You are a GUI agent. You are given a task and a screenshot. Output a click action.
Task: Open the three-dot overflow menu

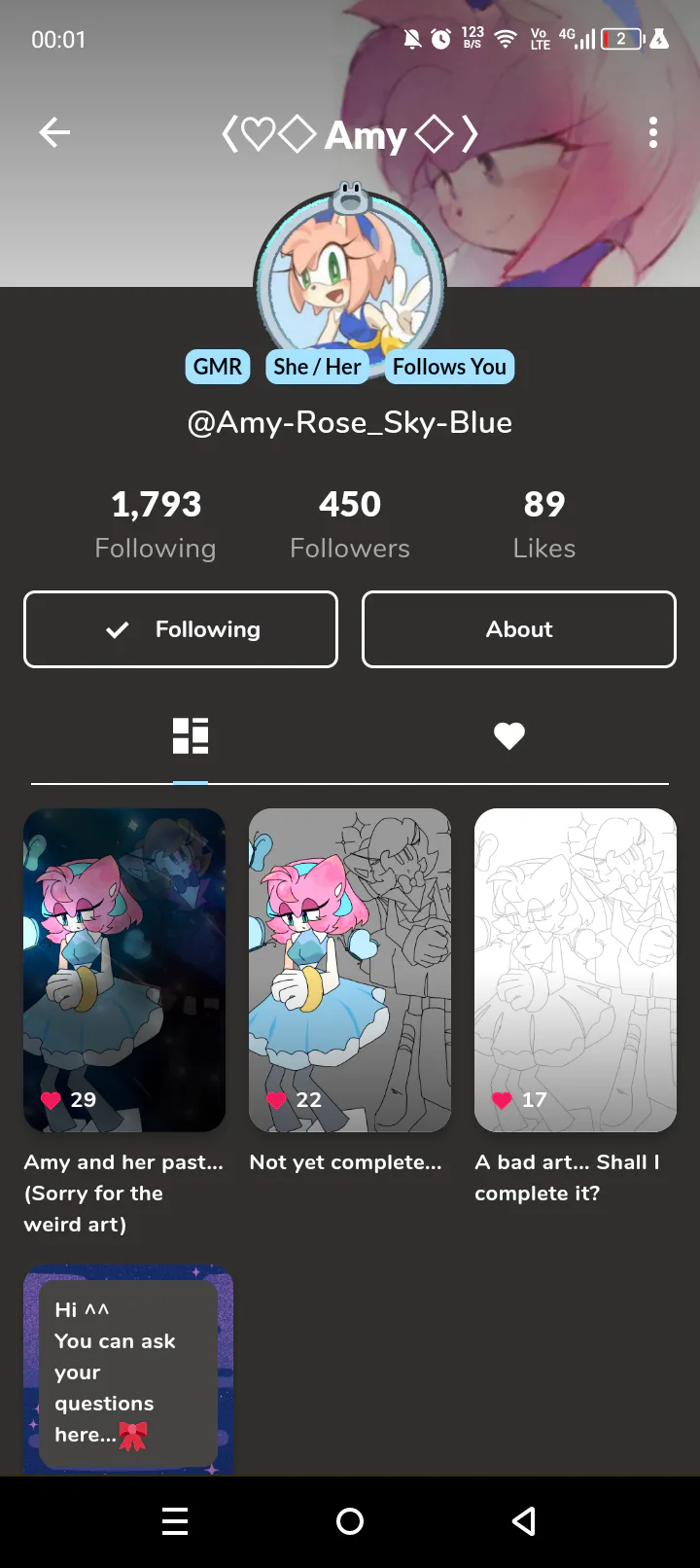[653, 132]
